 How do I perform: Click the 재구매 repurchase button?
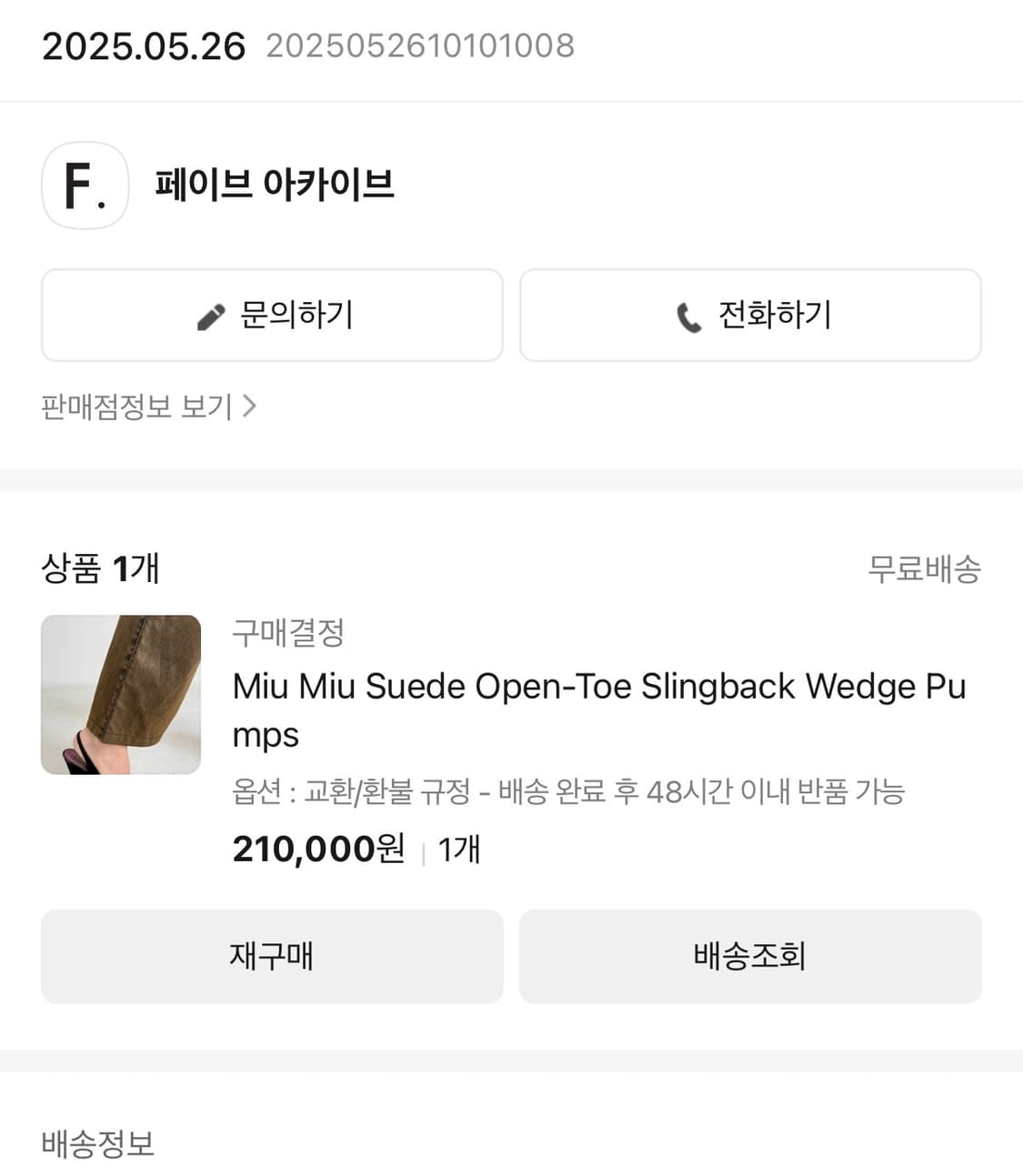coord(271,956)
